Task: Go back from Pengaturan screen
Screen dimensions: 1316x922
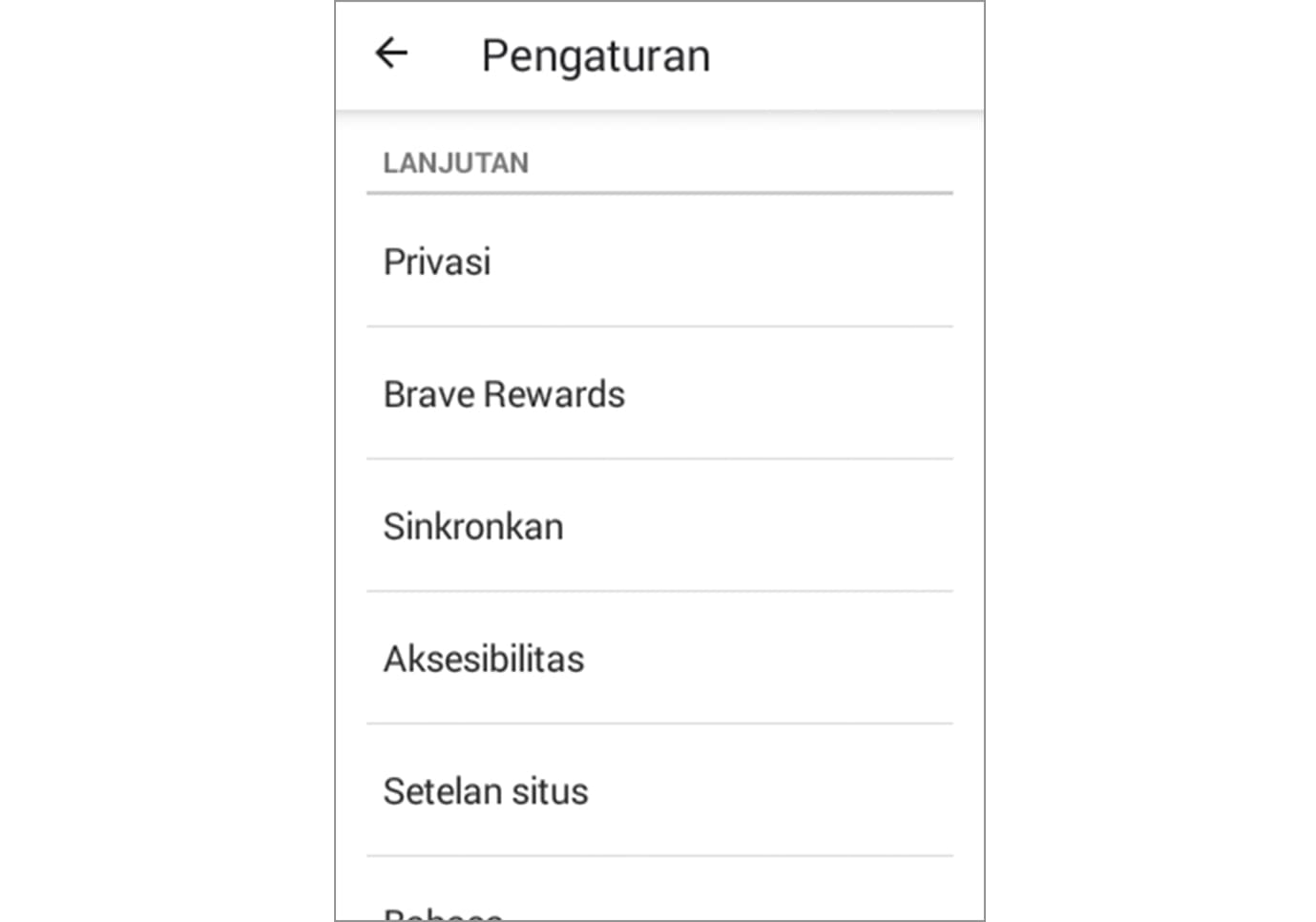Action: point(391,53)
